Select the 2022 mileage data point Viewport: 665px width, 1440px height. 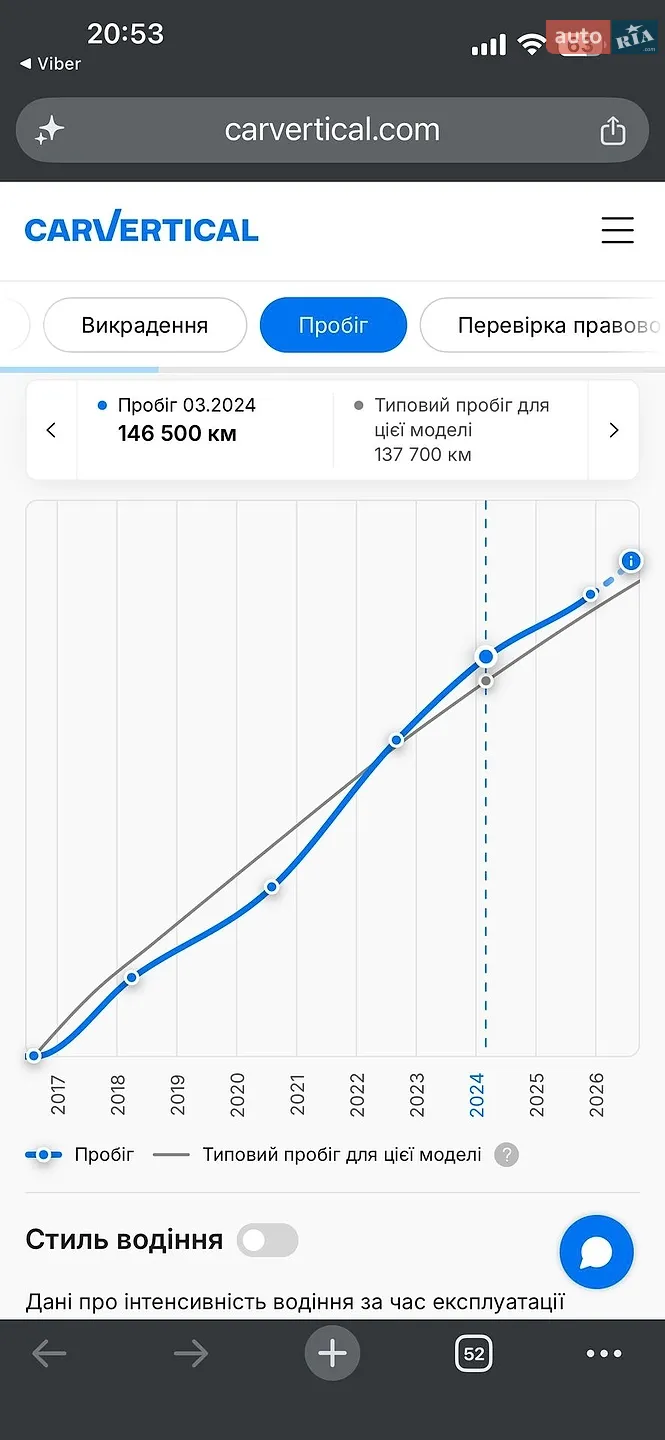pos(397,740)
